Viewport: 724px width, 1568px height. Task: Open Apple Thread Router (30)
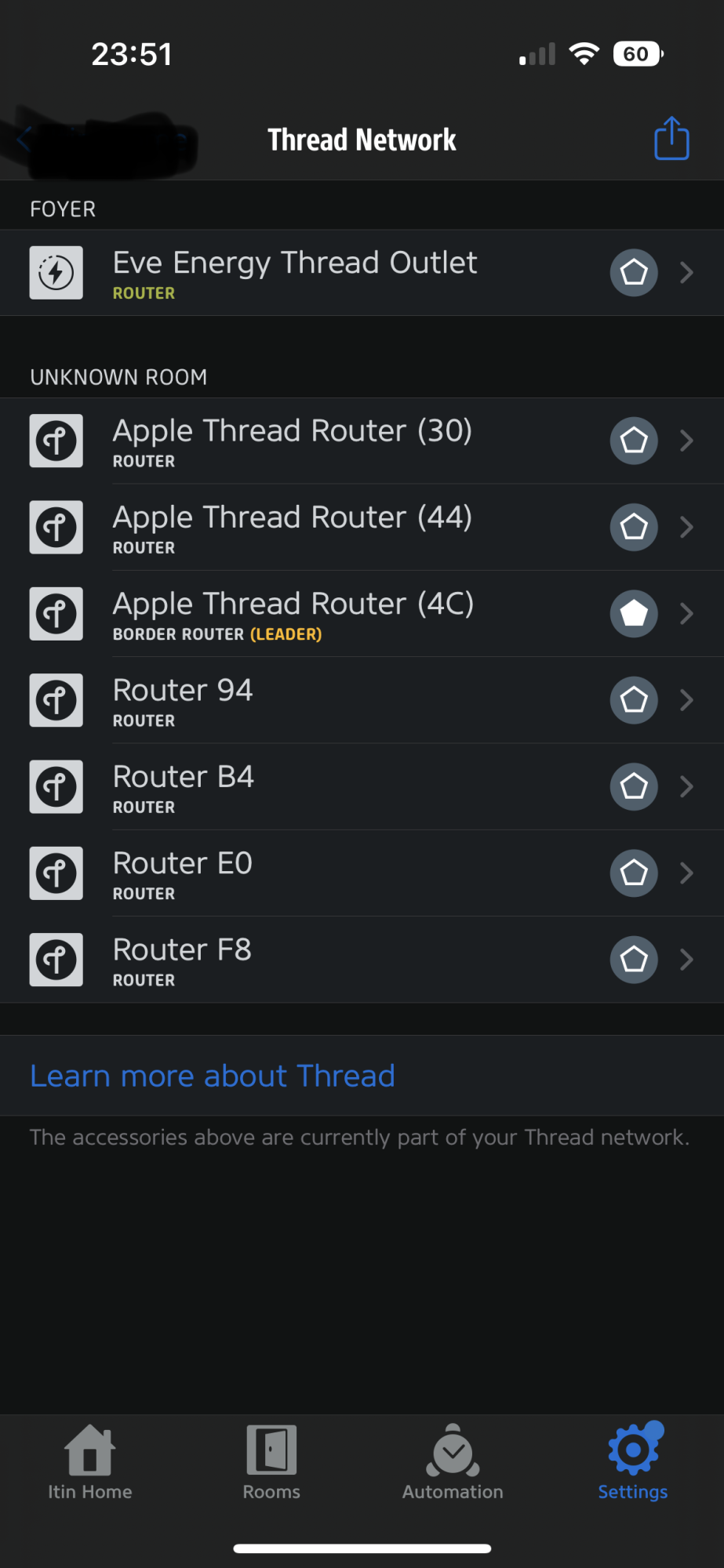(x=362, y=441)
